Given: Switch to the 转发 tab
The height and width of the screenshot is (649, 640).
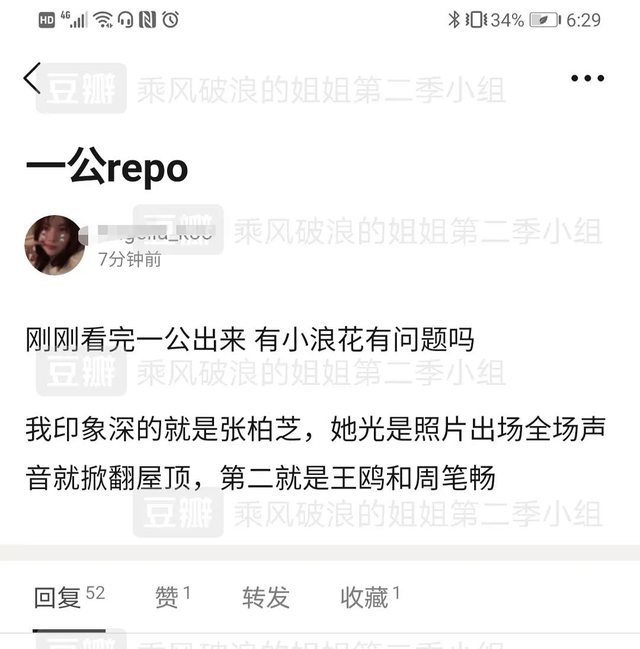Looking at the screenshot, I should pyautogui.click(x=266, y=597).
